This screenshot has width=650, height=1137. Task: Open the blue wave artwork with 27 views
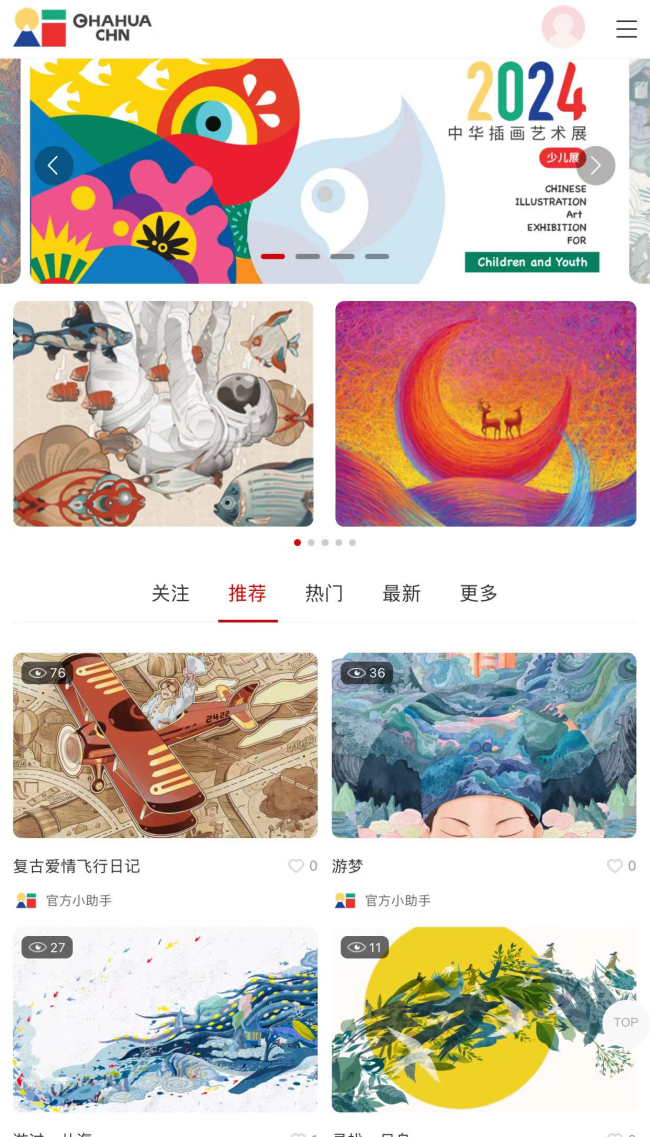coord(165,1019)
